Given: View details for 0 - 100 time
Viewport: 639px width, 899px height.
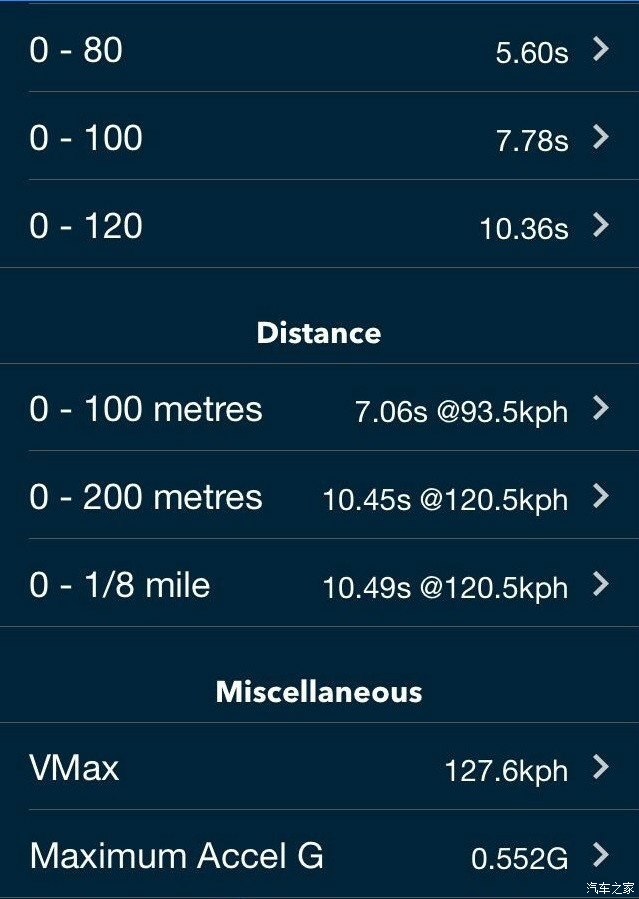Looking at the screenshot, I should click(319, 138).
